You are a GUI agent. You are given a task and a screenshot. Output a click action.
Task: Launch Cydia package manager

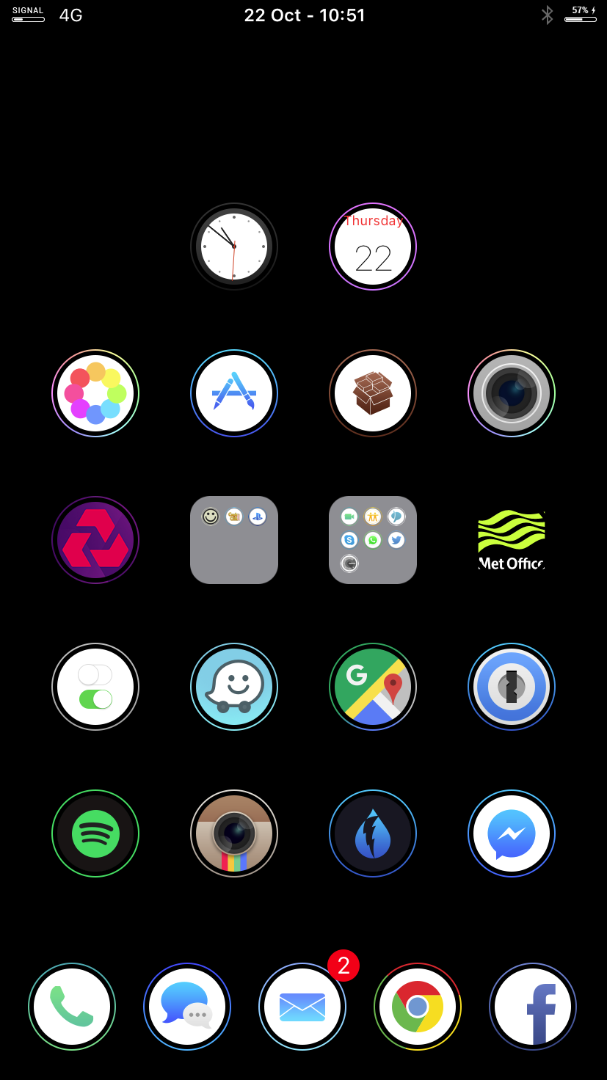[373, 393]
